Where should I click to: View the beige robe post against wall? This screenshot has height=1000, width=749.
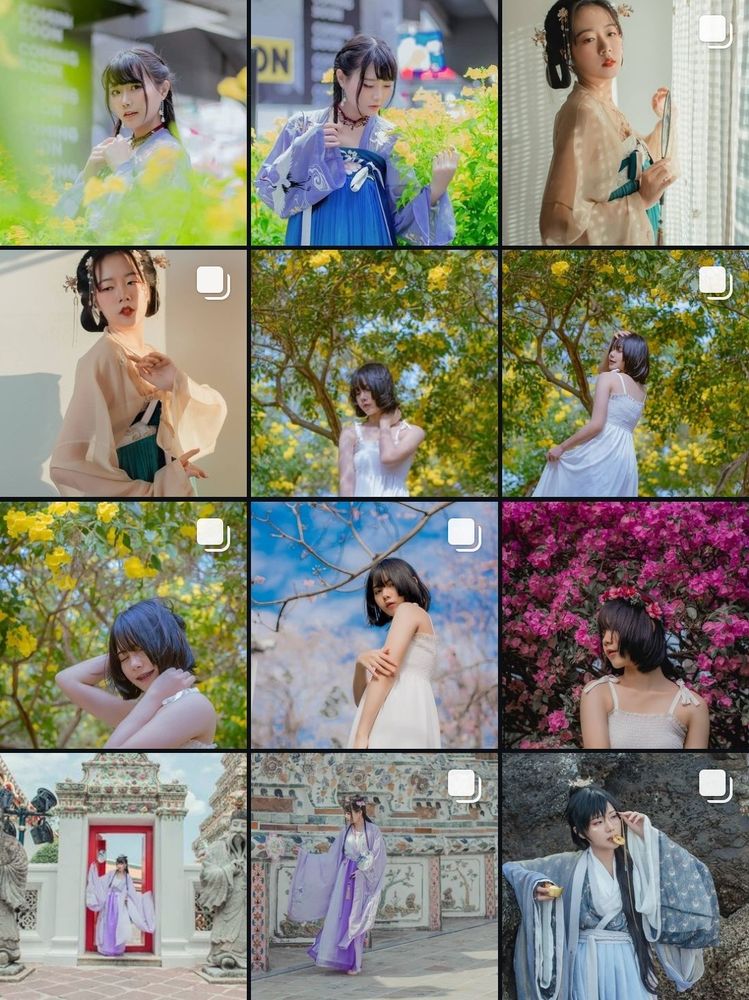click(123, 373)
